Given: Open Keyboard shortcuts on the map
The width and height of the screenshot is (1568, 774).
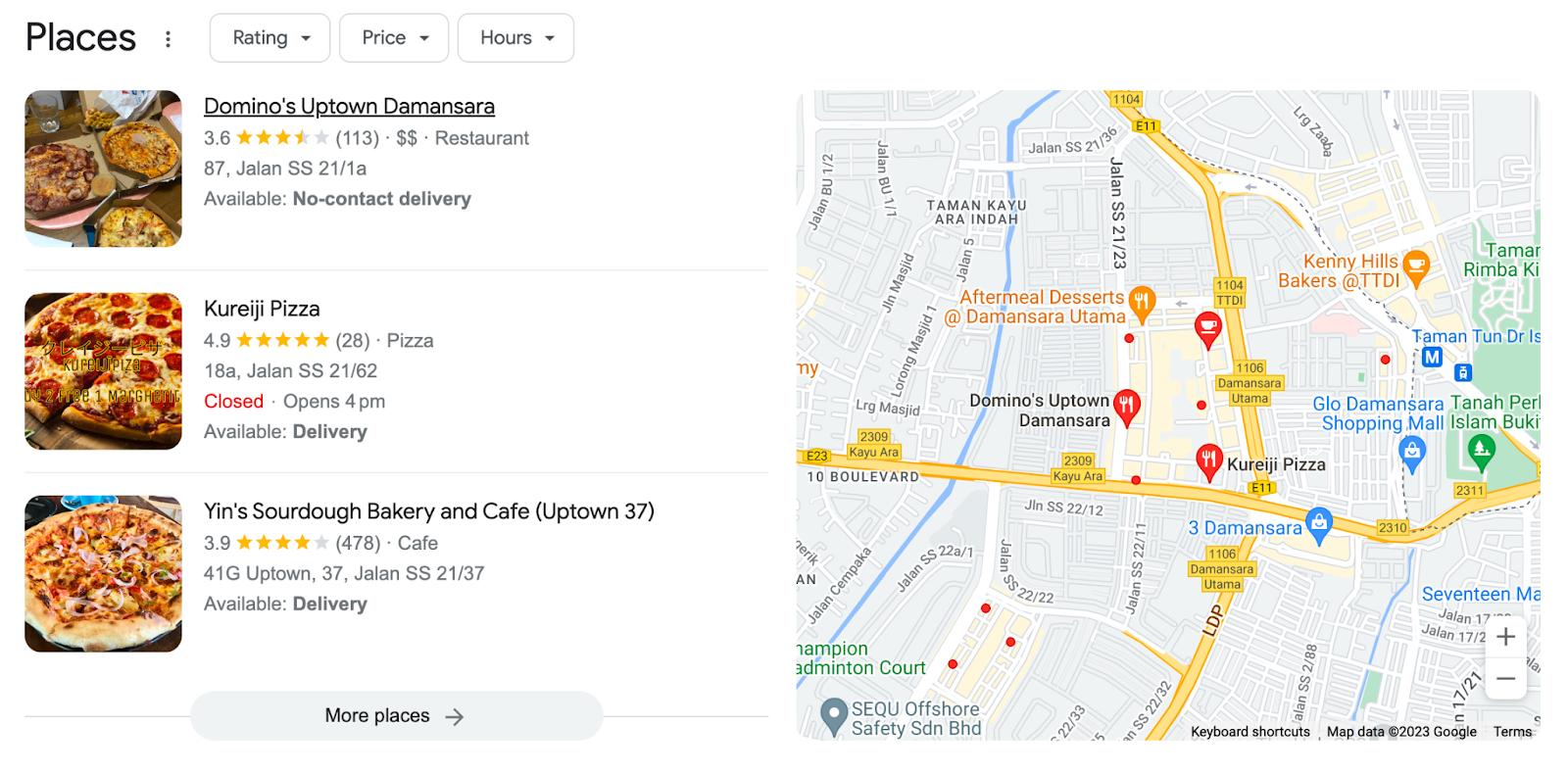Looking at the screenshot, I should (x=1249, y=732).
